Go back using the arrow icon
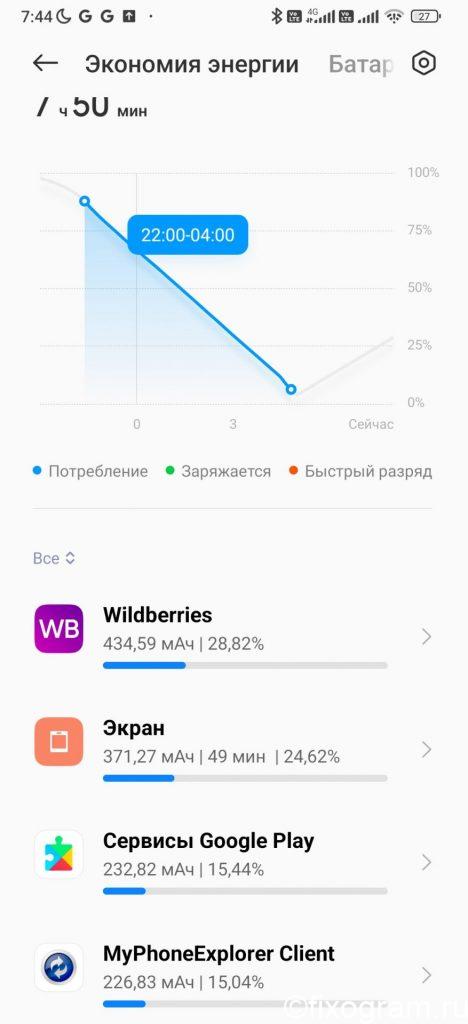The image size is (468, 1024). pos(45,63)
